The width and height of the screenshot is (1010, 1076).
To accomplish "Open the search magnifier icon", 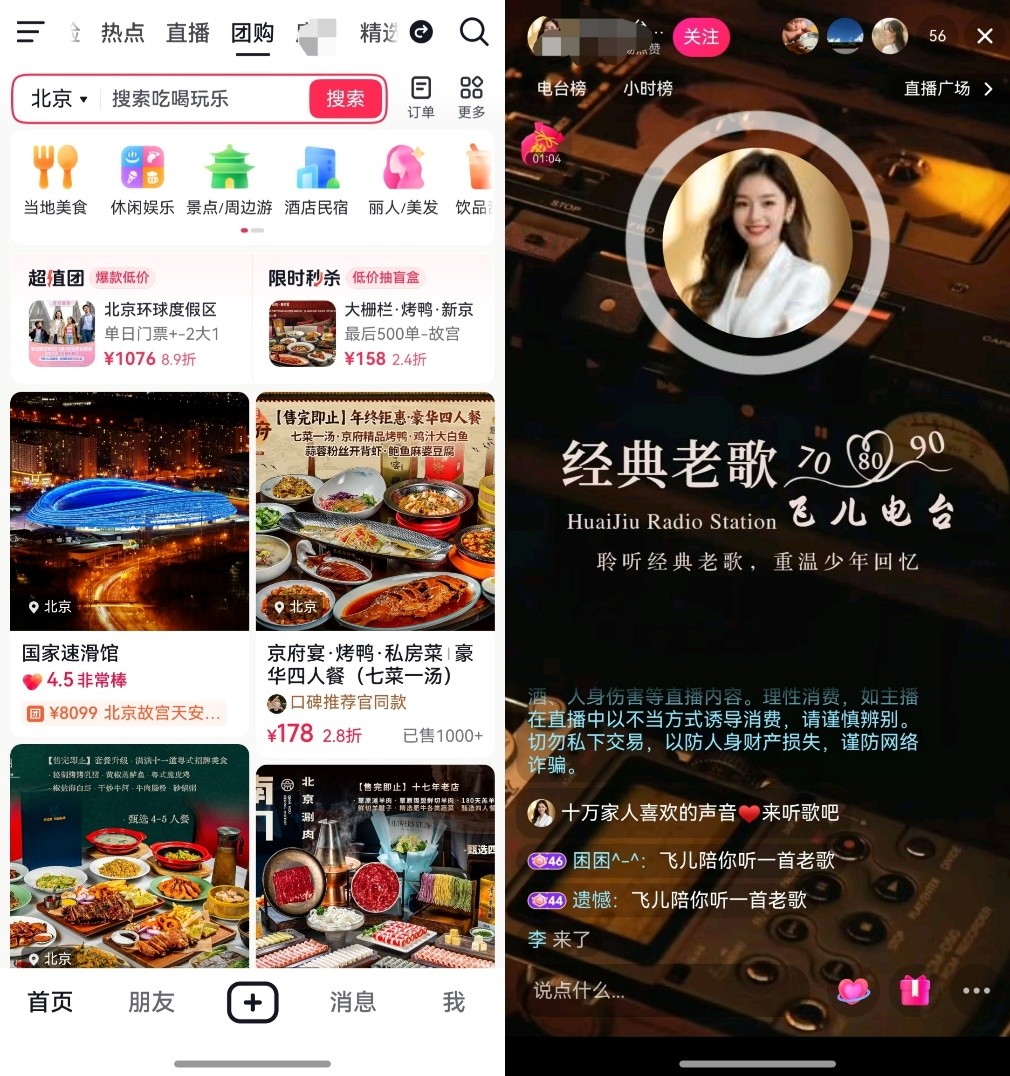I will [x=473, y=33].
